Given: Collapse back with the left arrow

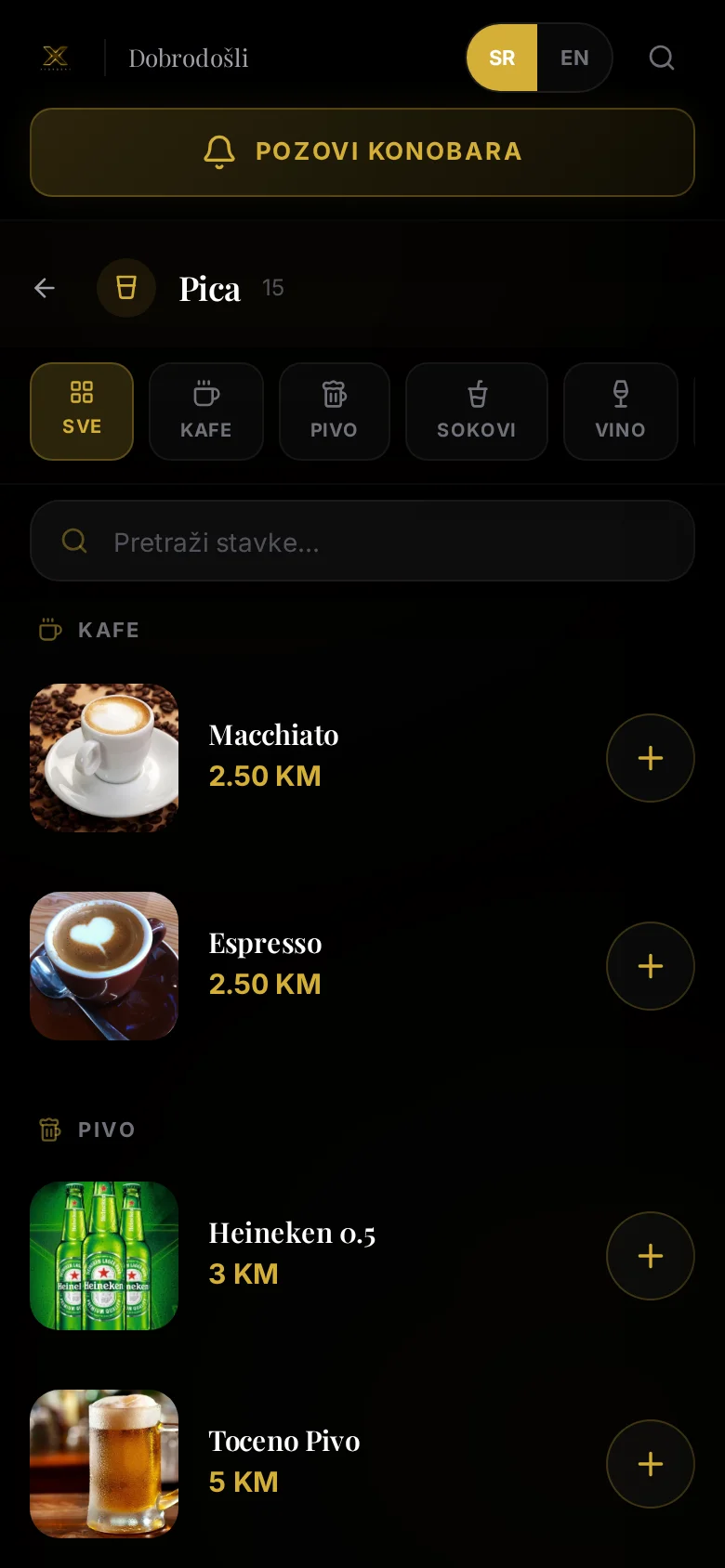Looking at the screenshot, I should (x=44, y=288).
